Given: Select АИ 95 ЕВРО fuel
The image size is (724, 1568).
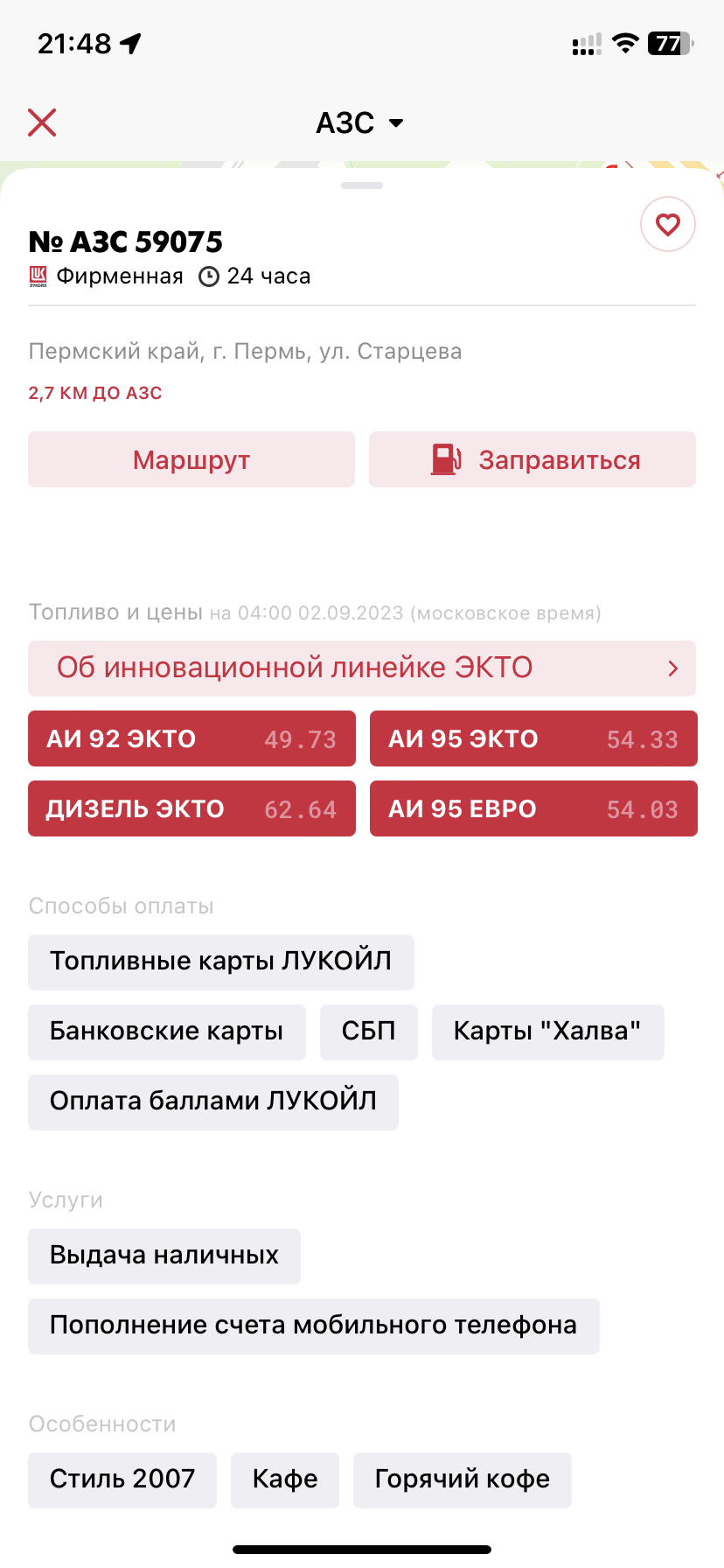Looking at the screenshot, I should point(533,808).
